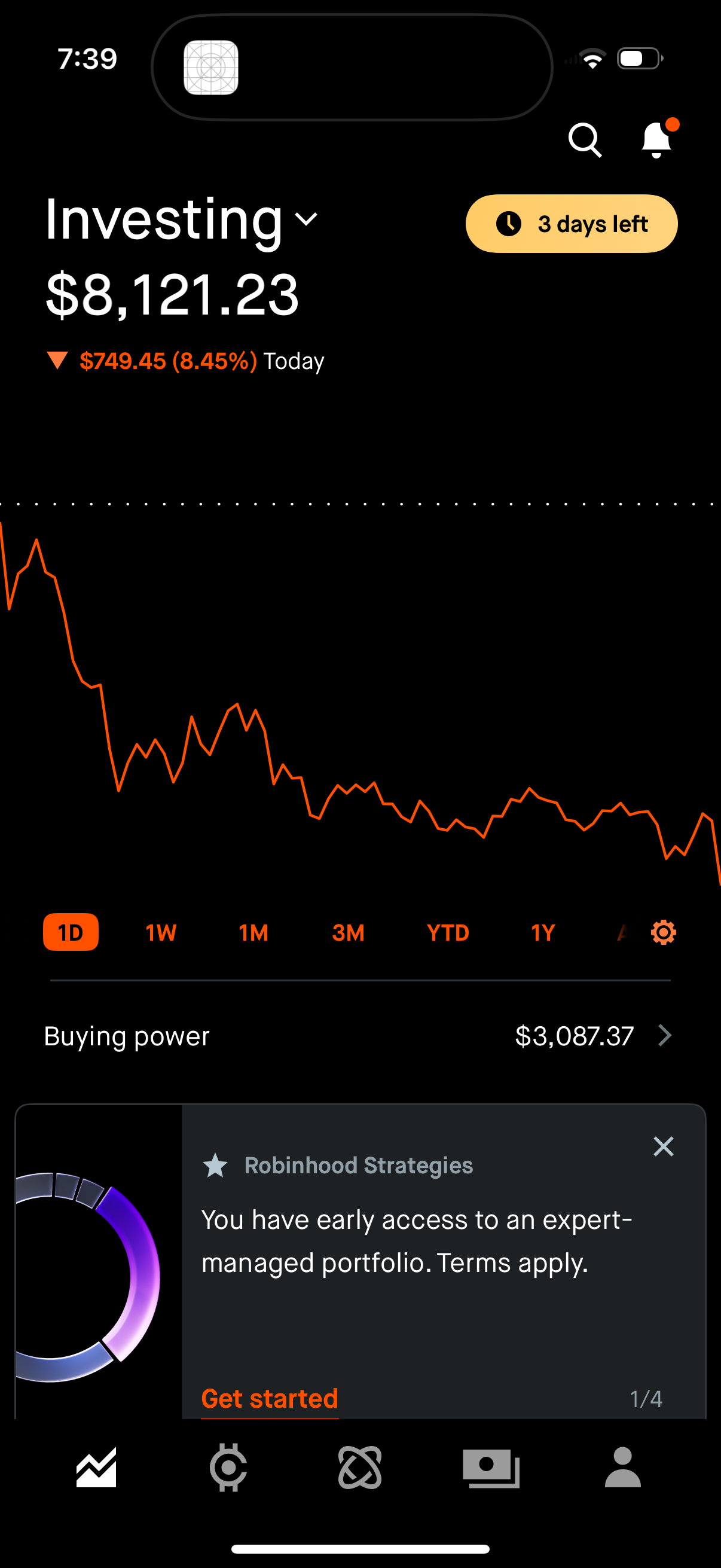Open the Investing account switcher chevron
Viewport: 721px width, 1568px height.
[306, 219]
